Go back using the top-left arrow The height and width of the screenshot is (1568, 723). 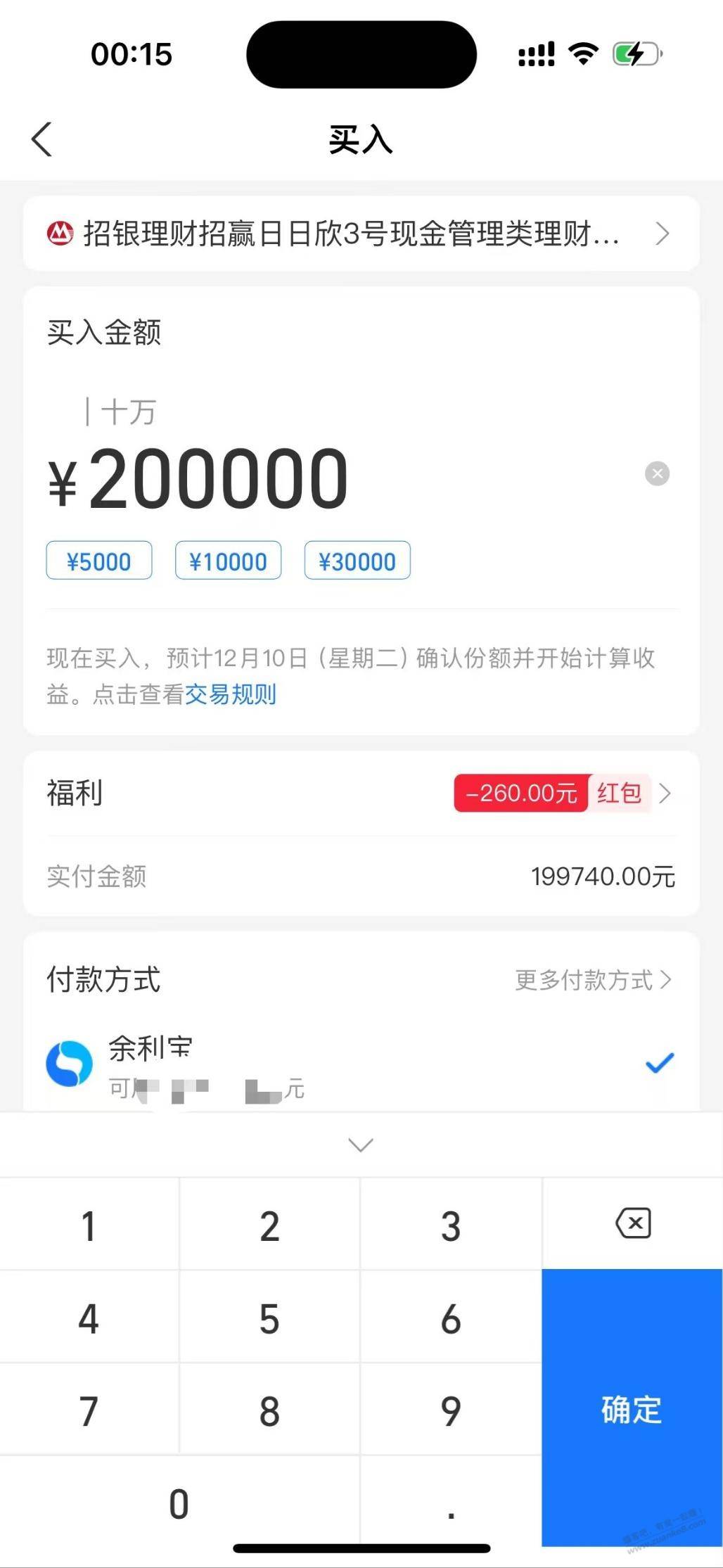[x=42, y=139]
